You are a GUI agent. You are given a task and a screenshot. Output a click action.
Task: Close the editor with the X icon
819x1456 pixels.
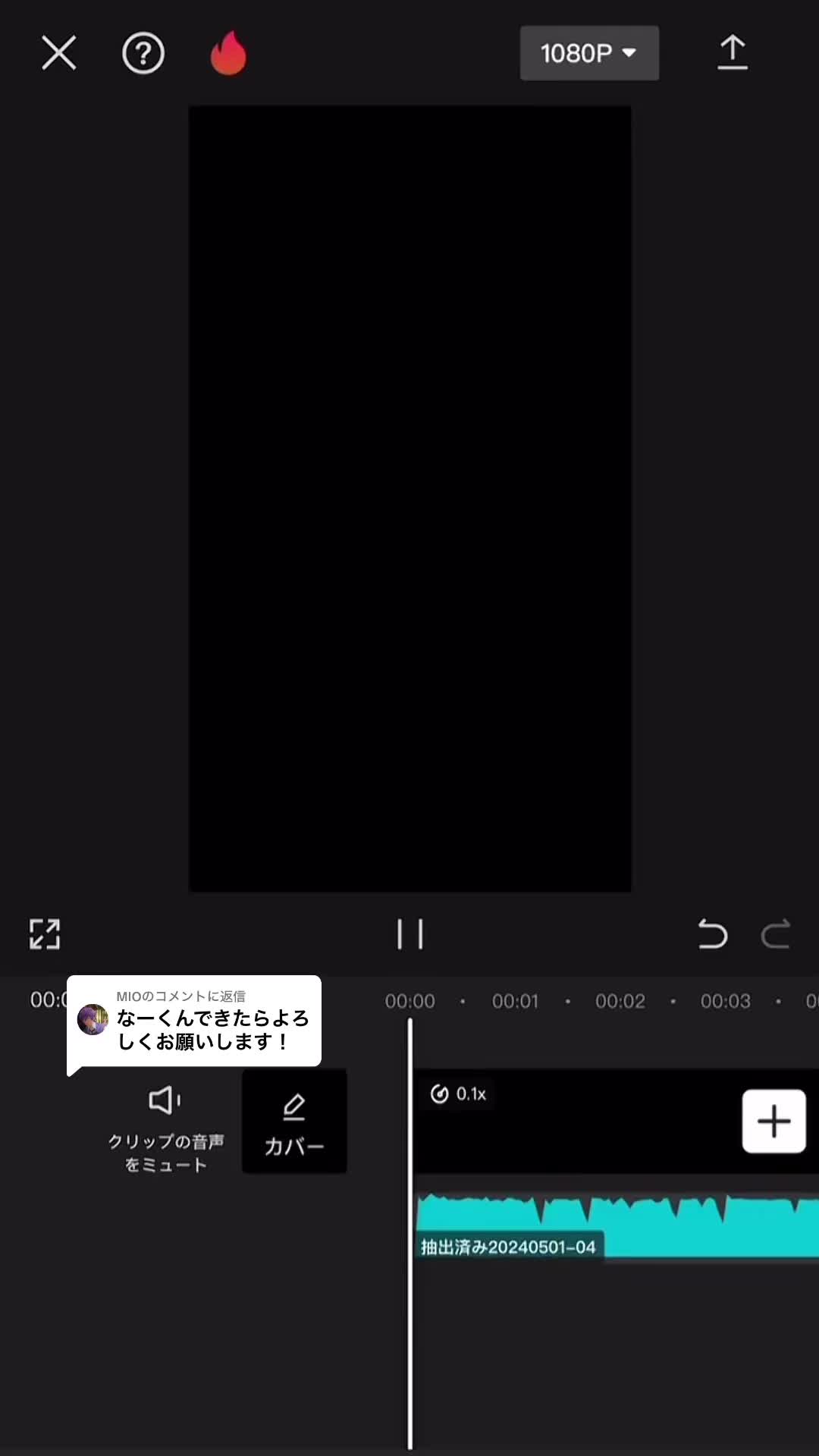point(58,53)
